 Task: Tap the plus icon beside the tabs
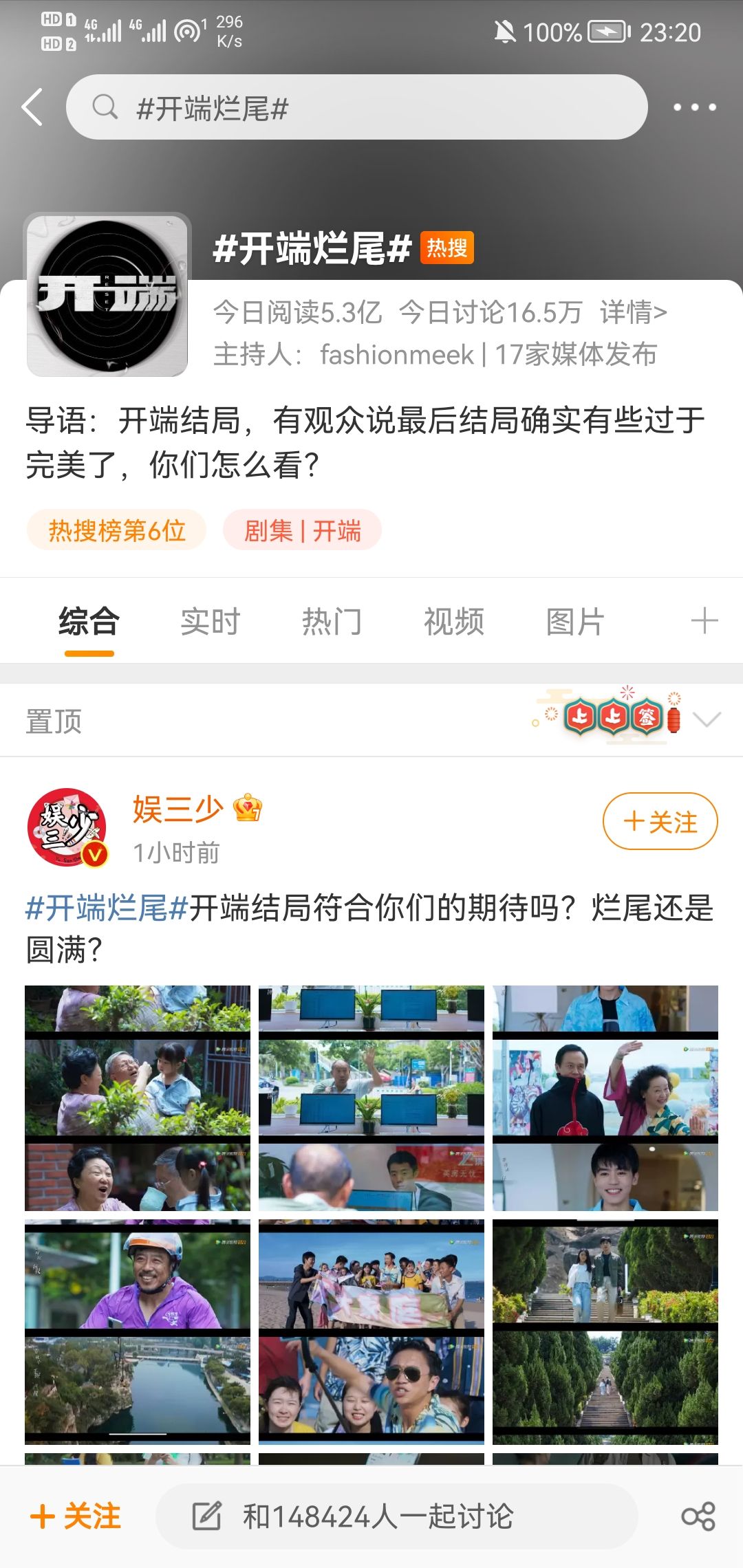coord(704,621)
